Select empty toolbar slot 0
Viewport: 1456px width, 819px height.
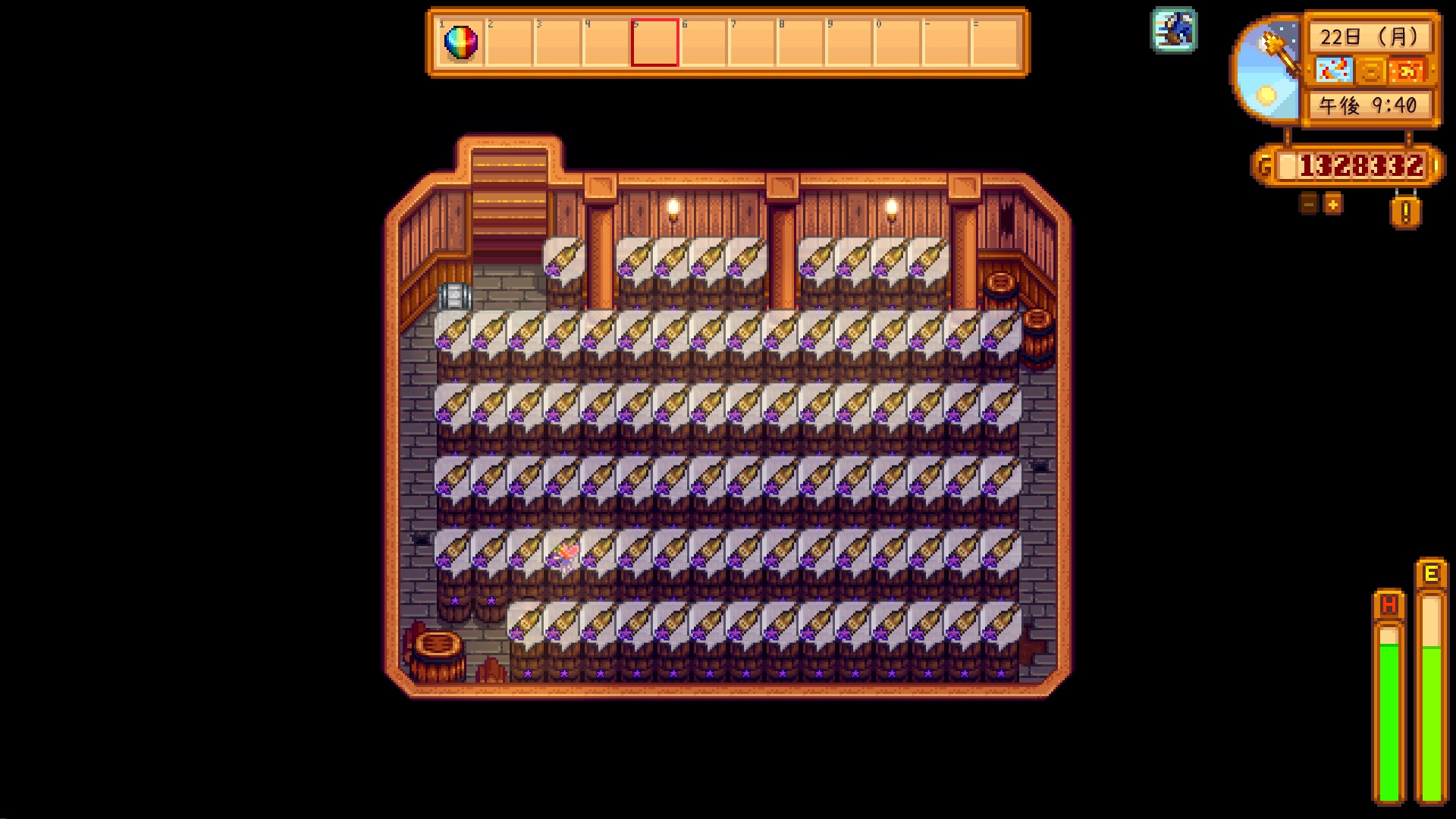click(x=897, y=42)
